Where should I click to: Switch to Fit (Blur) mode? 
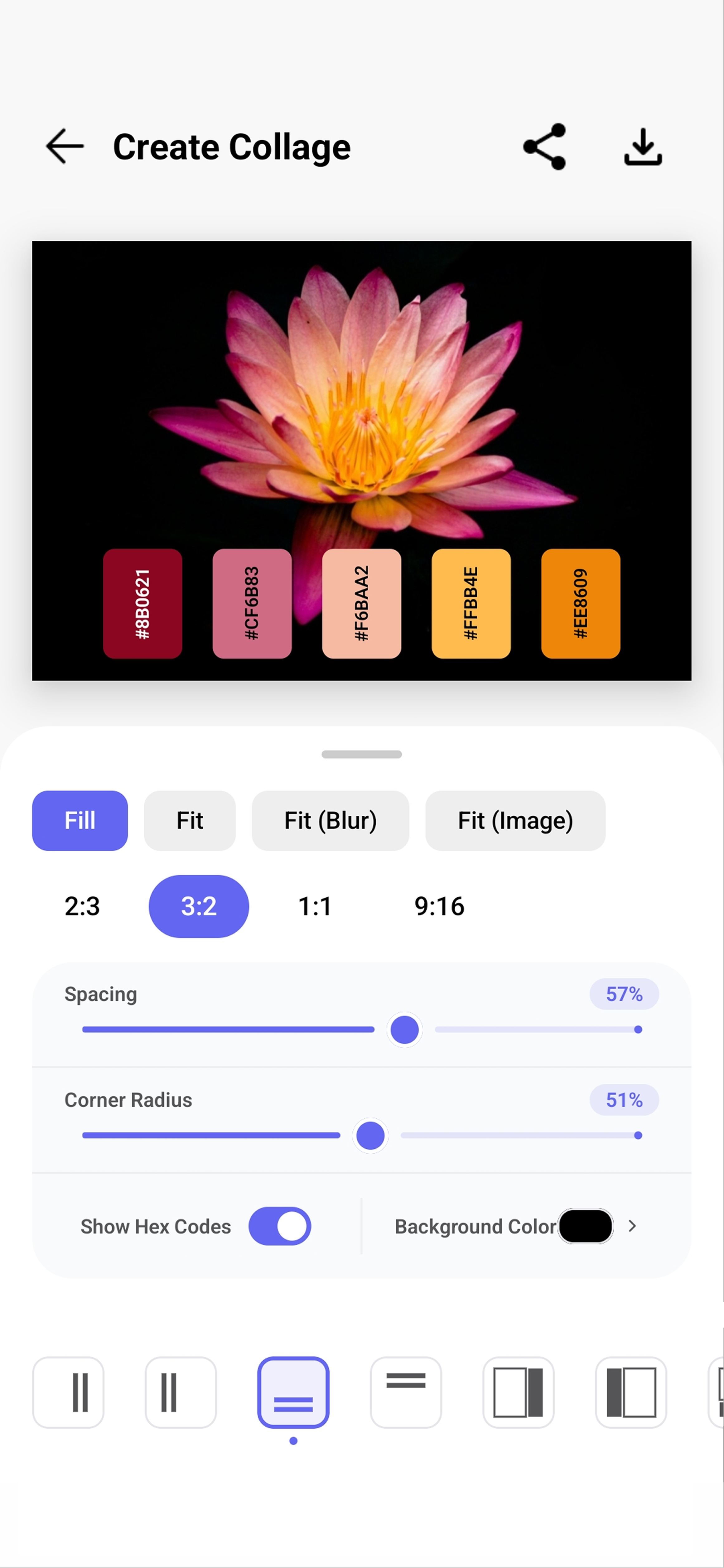330,820
